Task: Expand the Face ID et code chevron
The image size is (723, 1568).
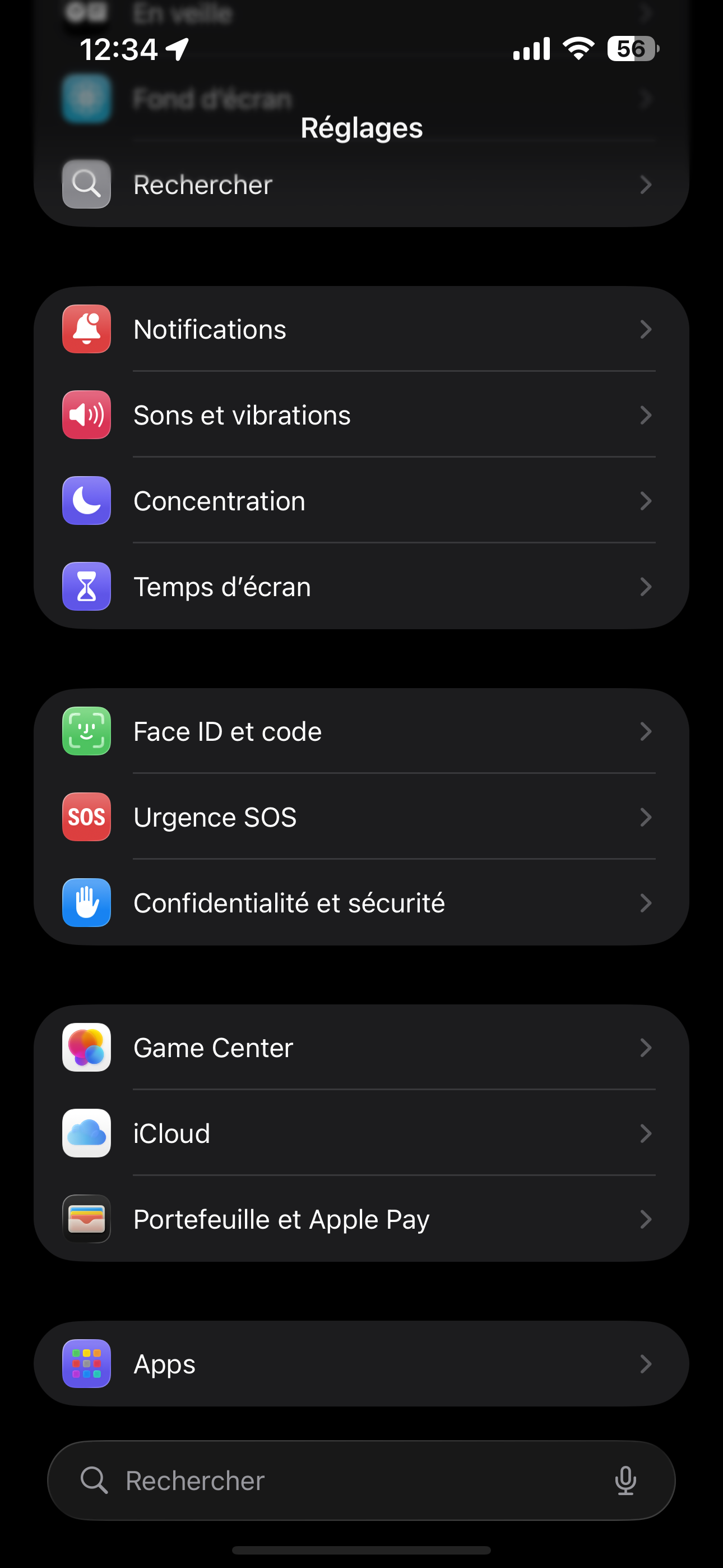Action: [x=646, y=732]
